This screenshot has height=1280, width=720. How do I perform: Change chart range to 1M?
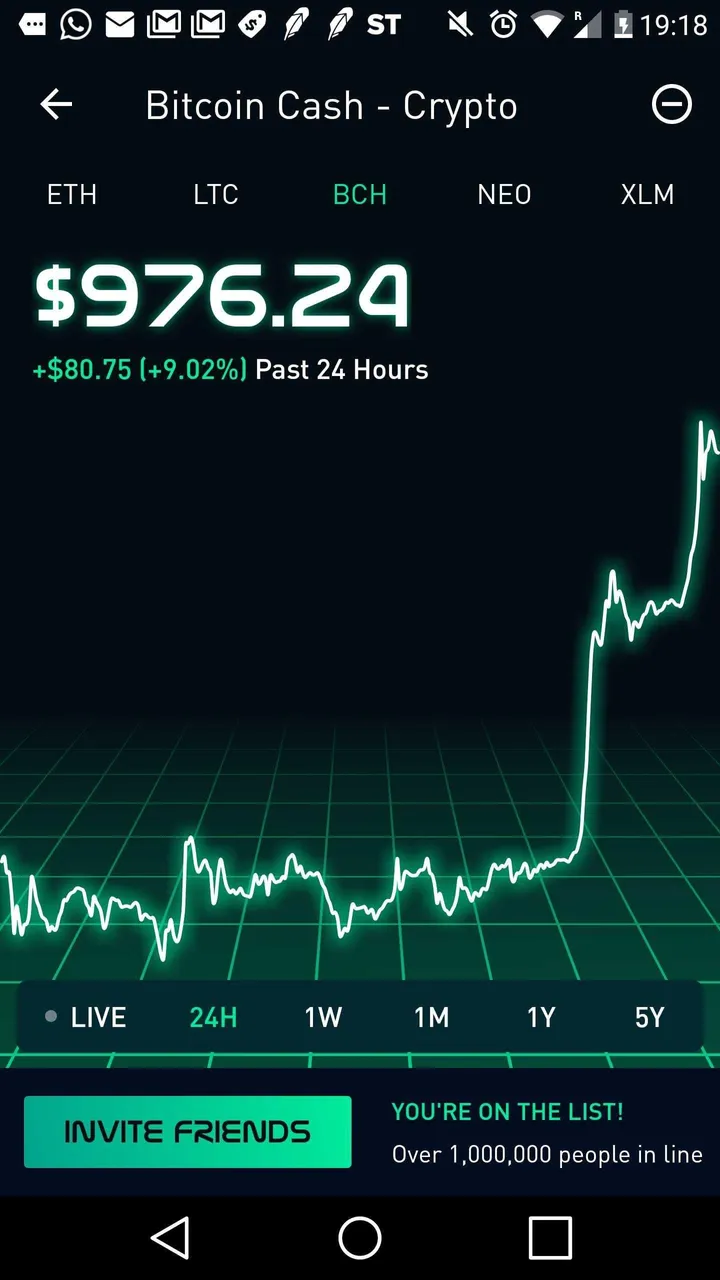pyautogui.click(x=432, y=1018)
